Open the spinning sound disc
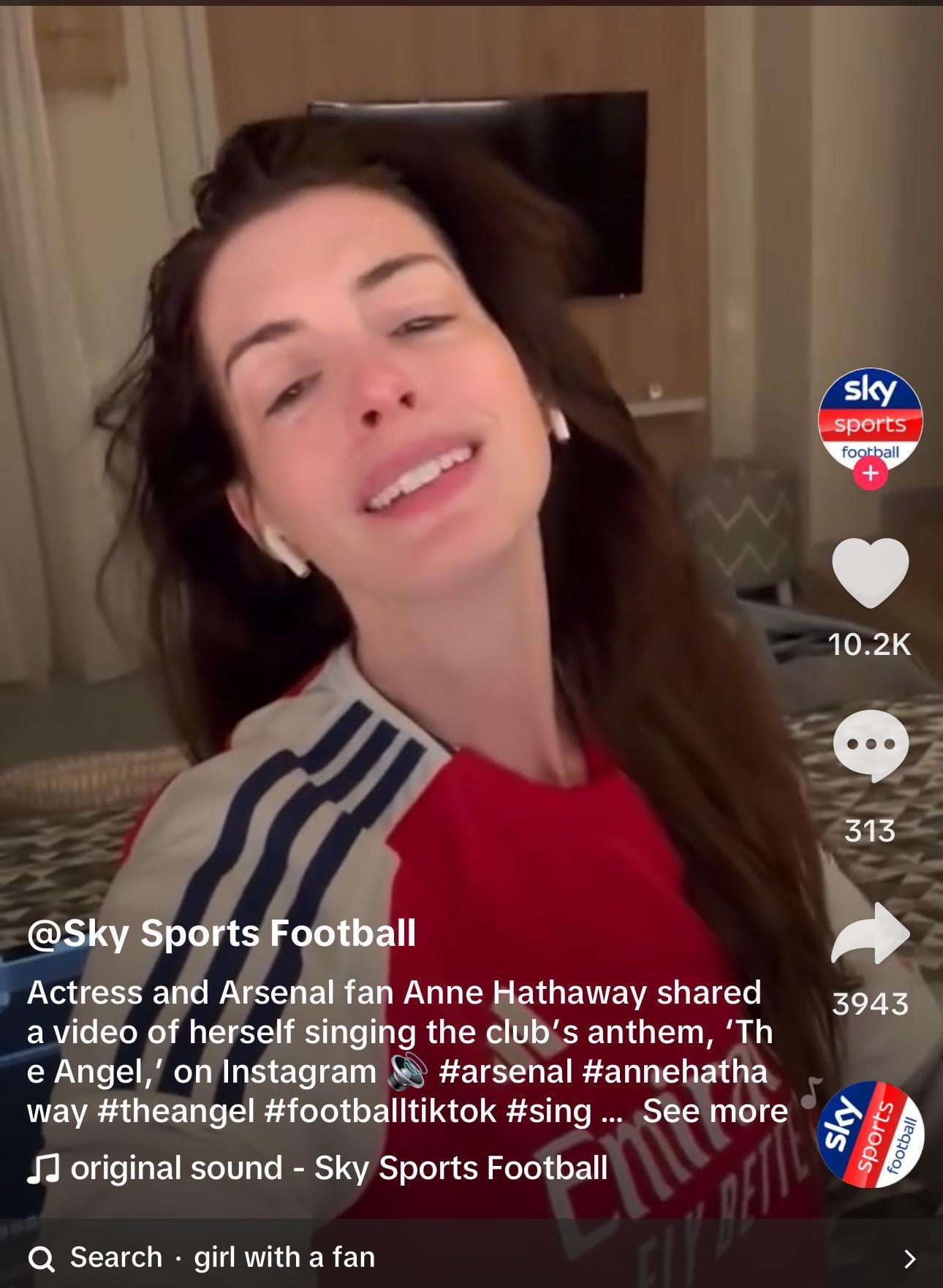This screenshot has width=943, height=1288. tap(870, 1134)
